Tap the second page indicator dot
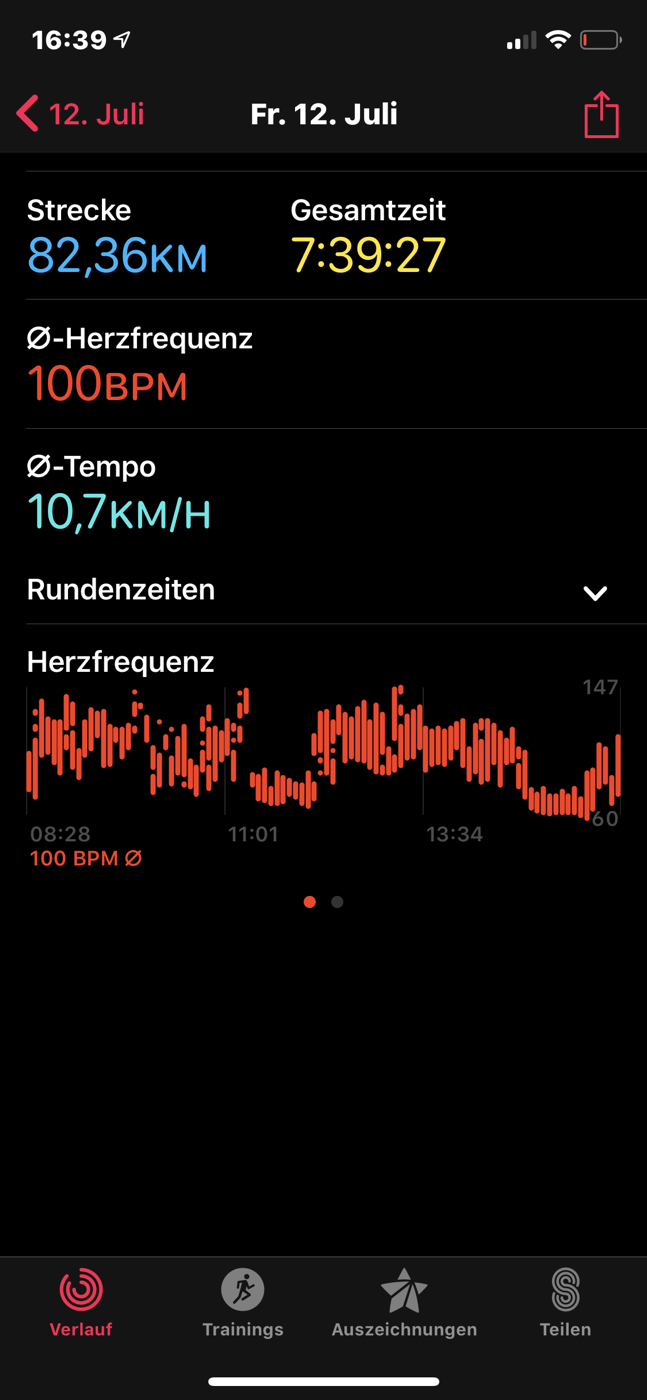Viewport: 647px width, 1400px height. [x=337, y=902]
